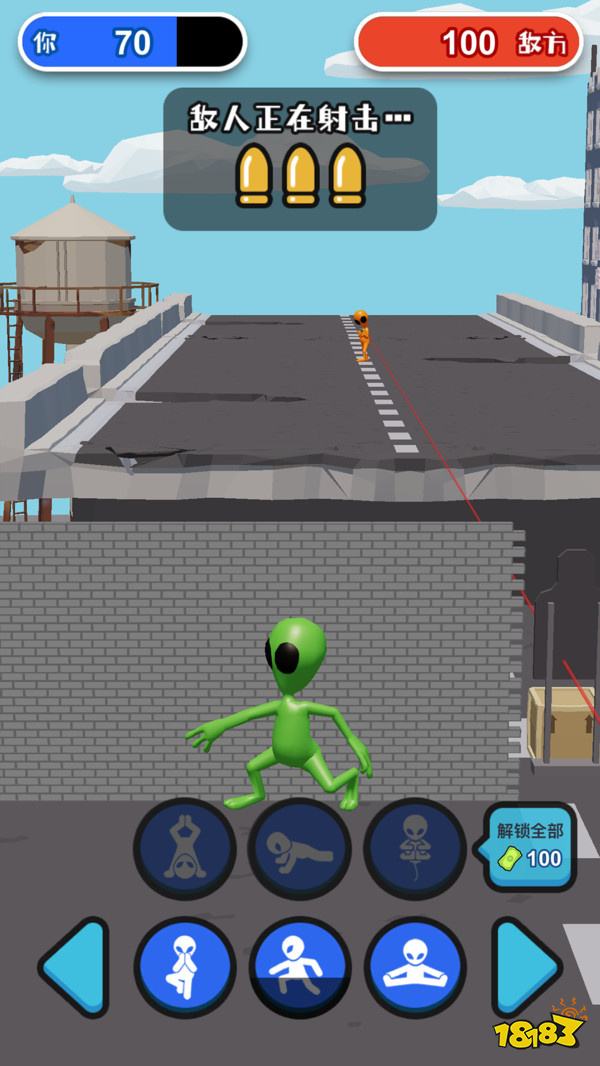The image size is (600, 1066).
Task: Pick the locked meditation pose
Action: tap(415, 849)
